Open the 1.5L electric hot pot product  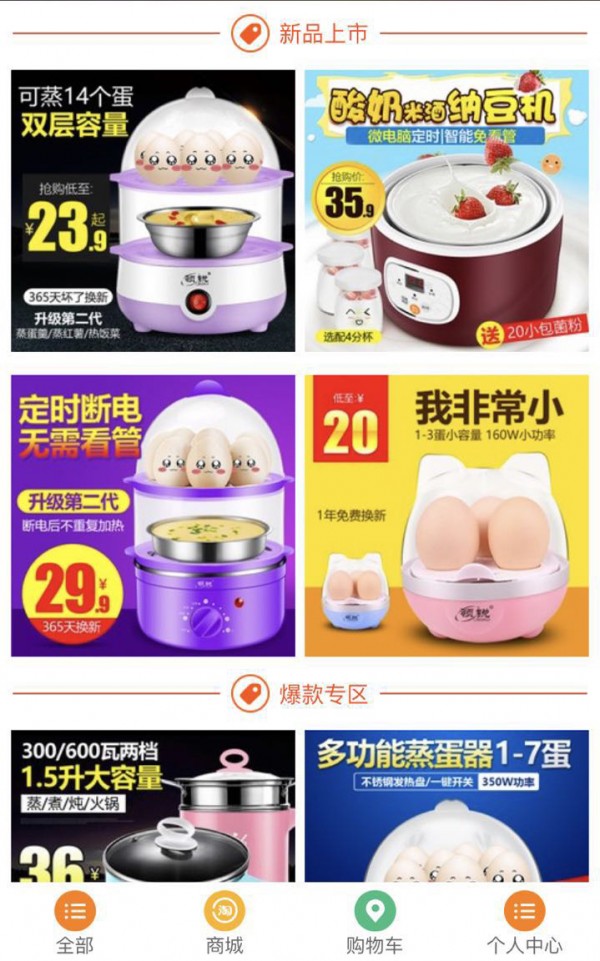click(153, 805)
